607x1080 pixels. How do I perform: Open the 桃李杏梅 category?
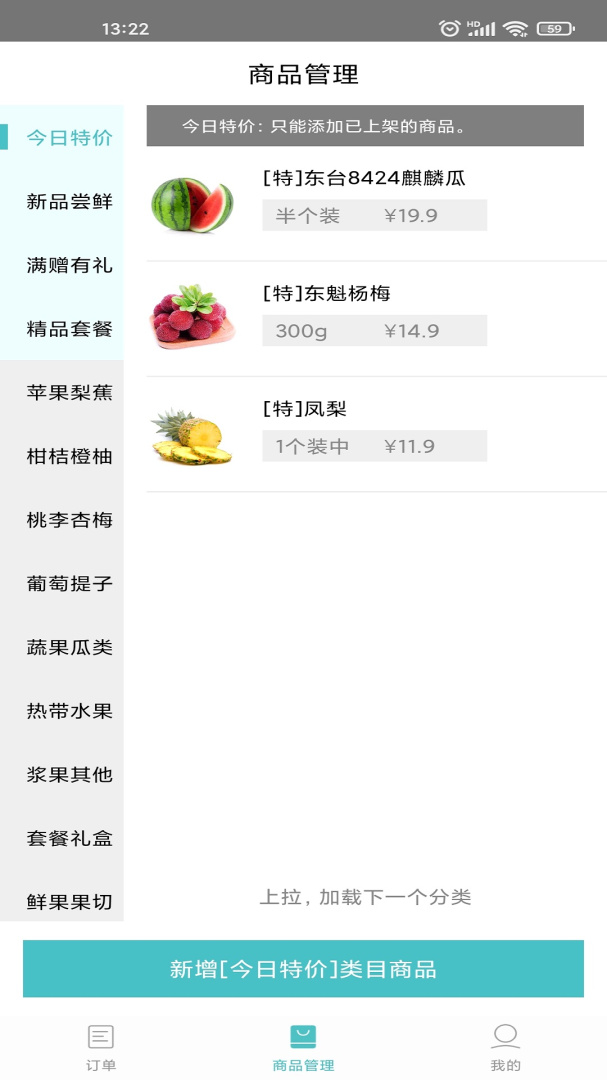[x=69, y=520]
